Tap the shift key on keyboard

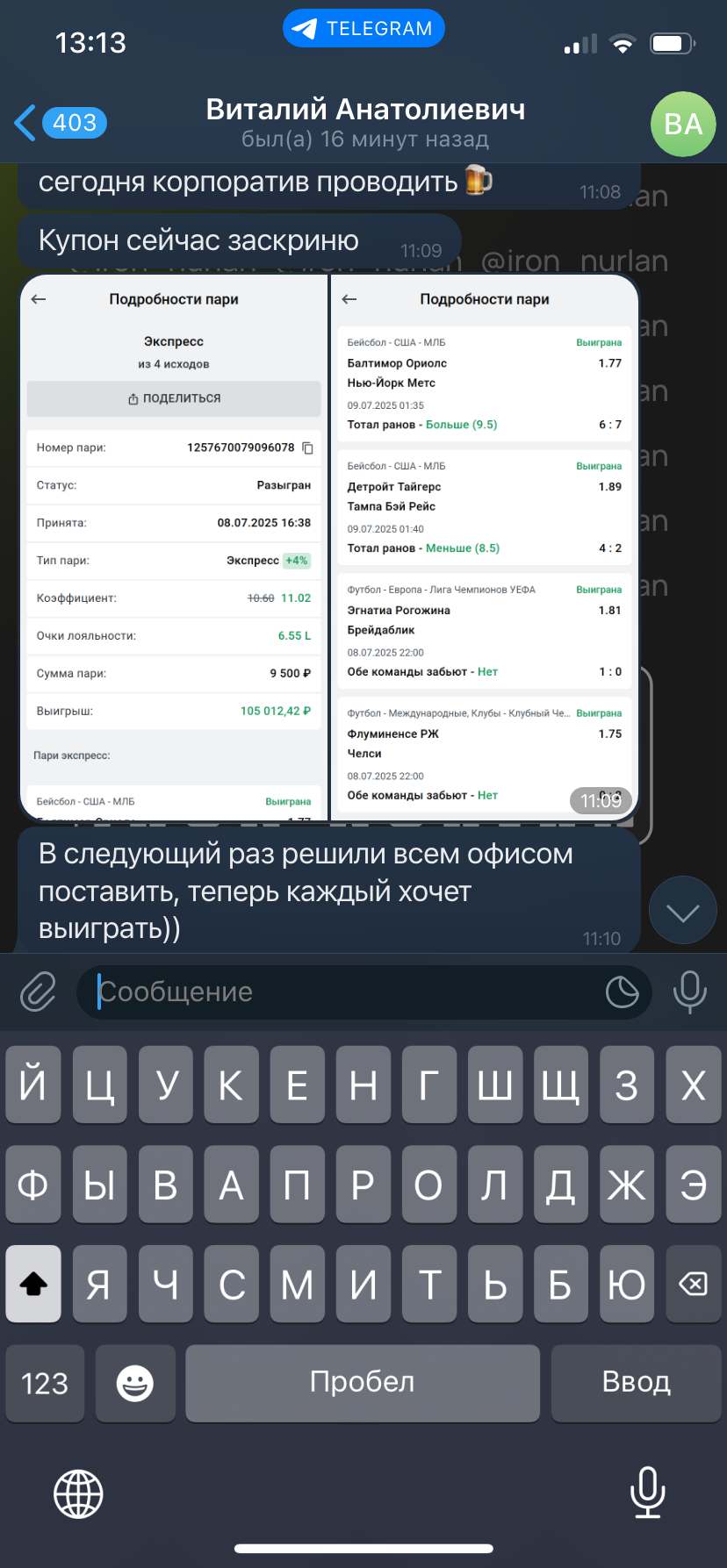pyautogui.click(x=33, y=1284)
